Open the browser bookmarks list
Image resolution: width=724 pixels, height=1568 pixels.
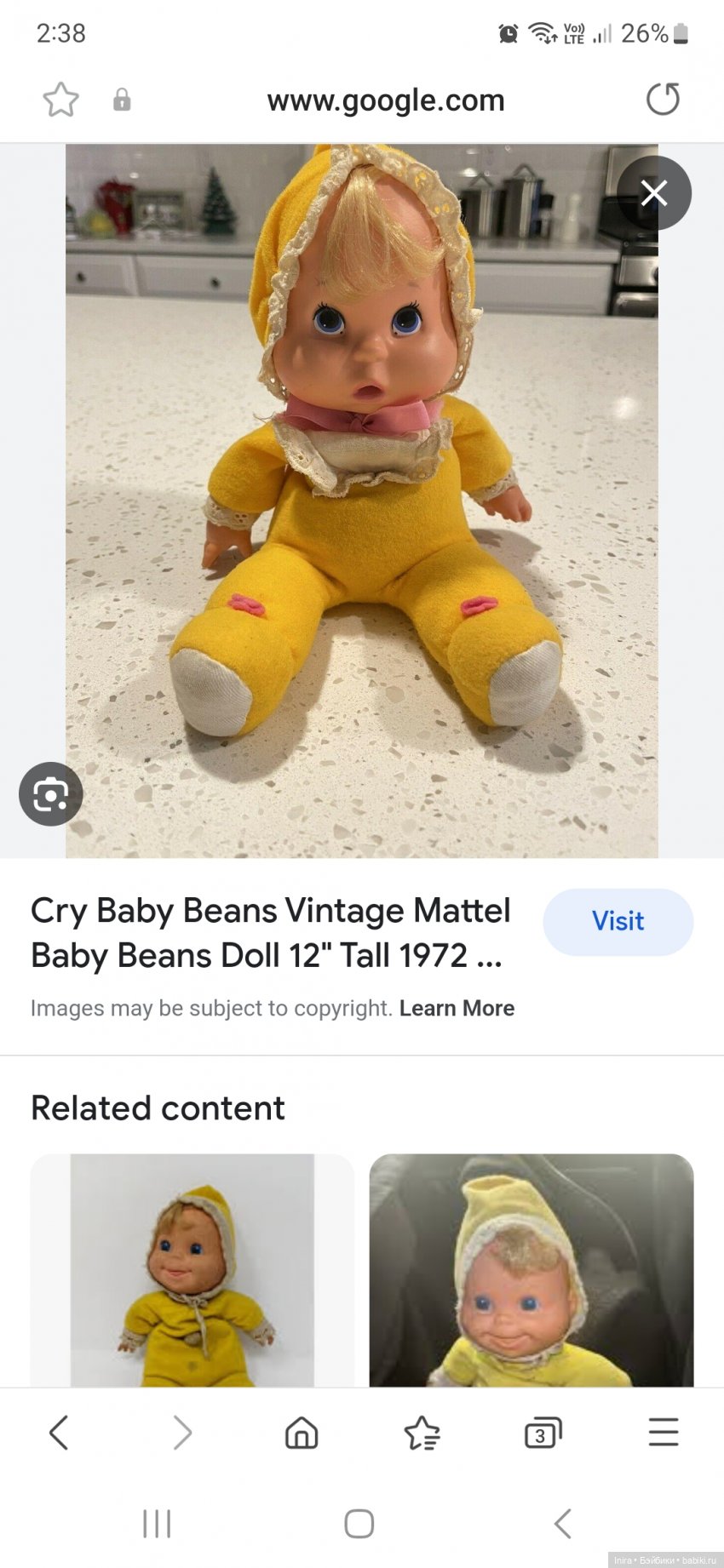pyautogui.click(x=422, y=1433)
